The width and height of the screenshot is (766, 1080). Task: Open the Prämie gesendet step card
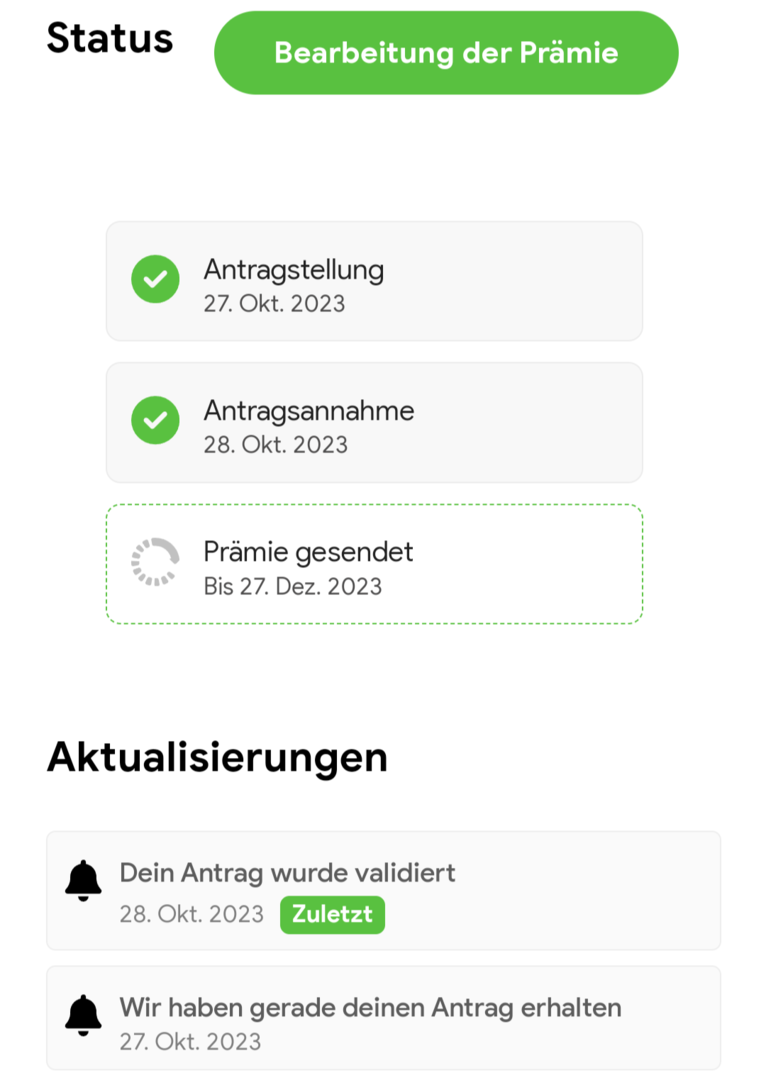pos(374,564)
